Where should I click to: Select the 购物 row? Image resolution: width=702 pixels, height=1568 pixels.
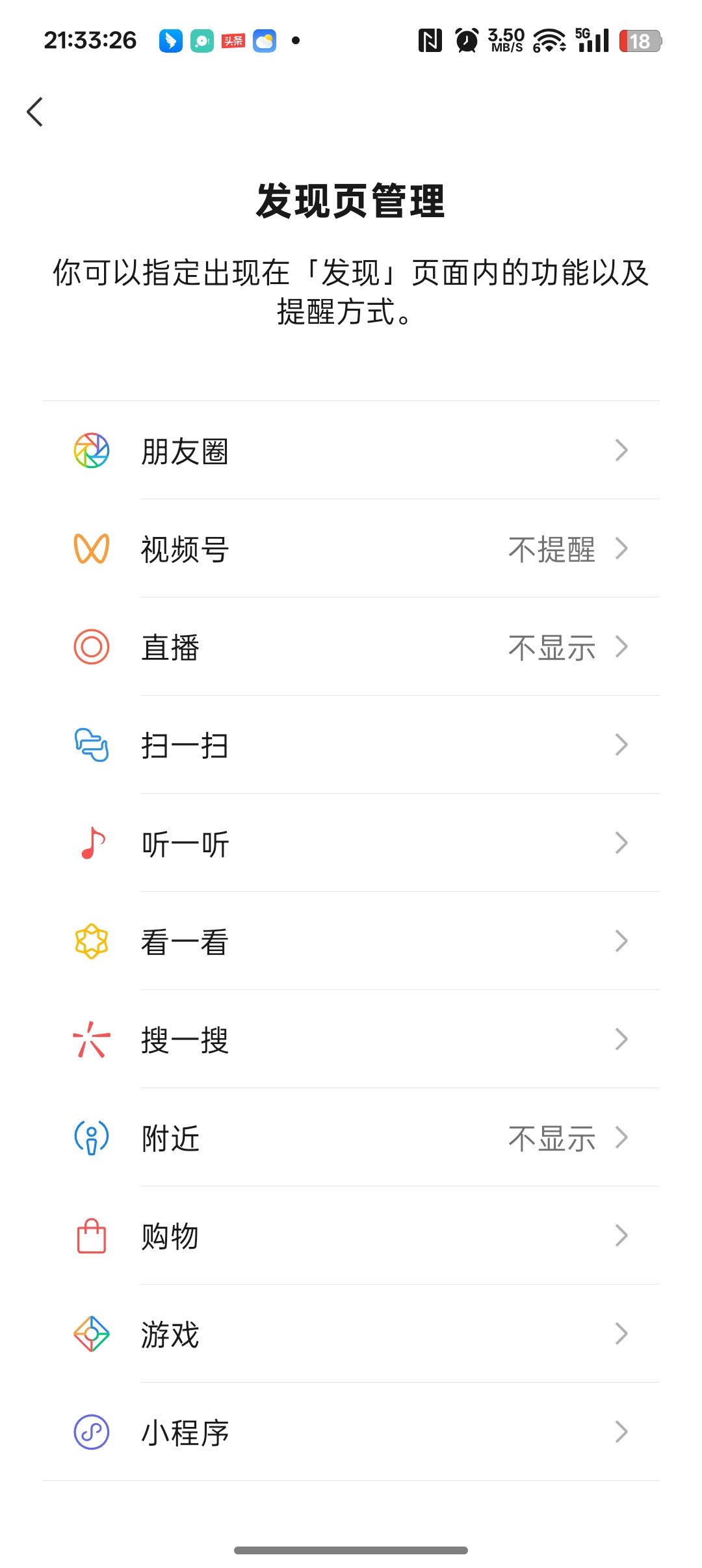point(351,1236)
